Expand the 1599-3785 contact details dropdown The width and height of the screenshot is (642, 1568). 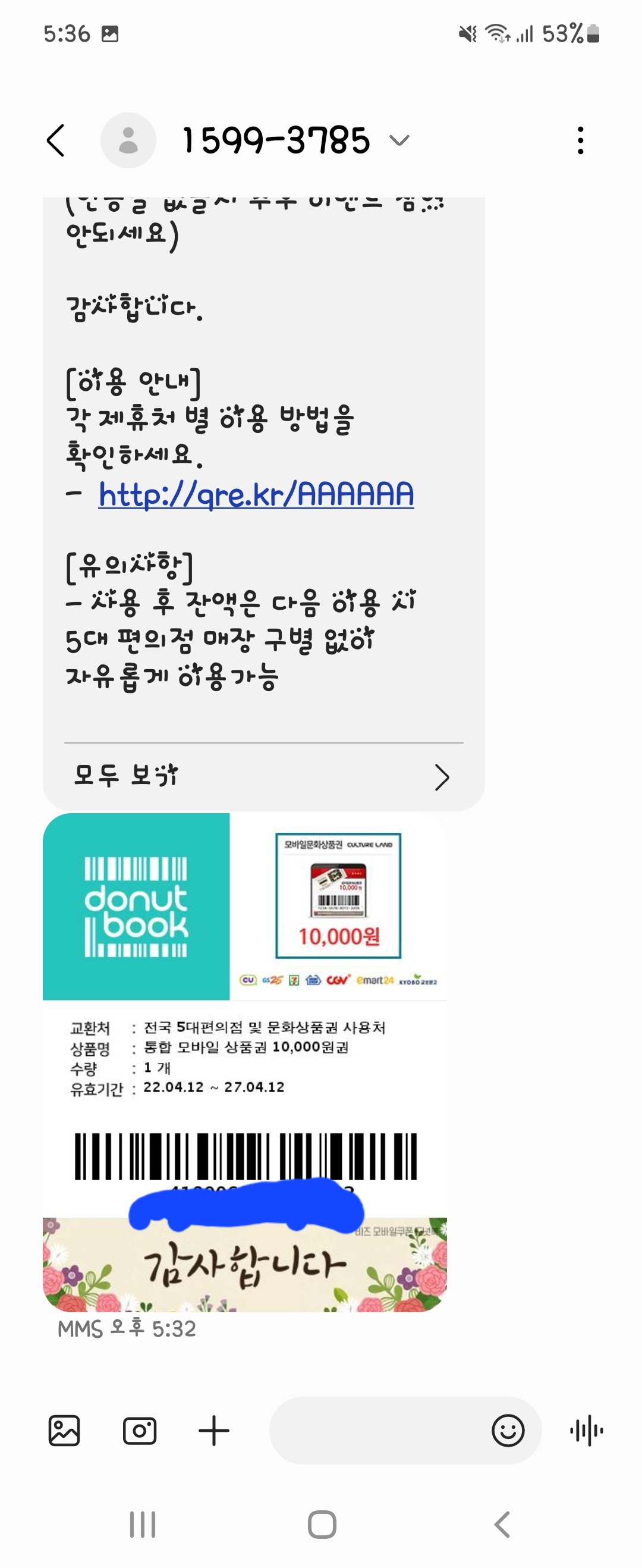[x=399, y=140]
